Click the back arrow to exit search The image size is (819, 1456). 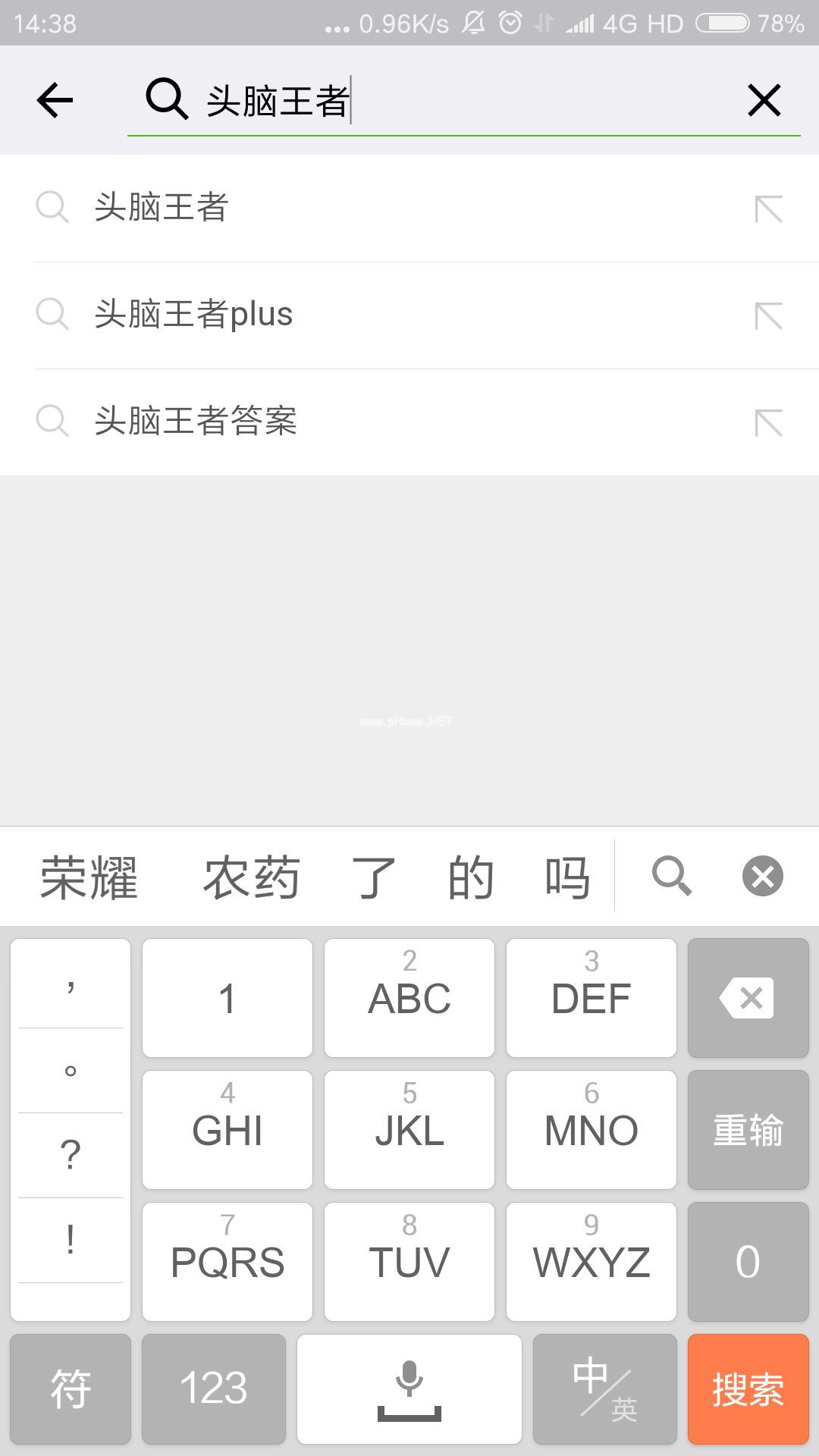pos(53,99)
